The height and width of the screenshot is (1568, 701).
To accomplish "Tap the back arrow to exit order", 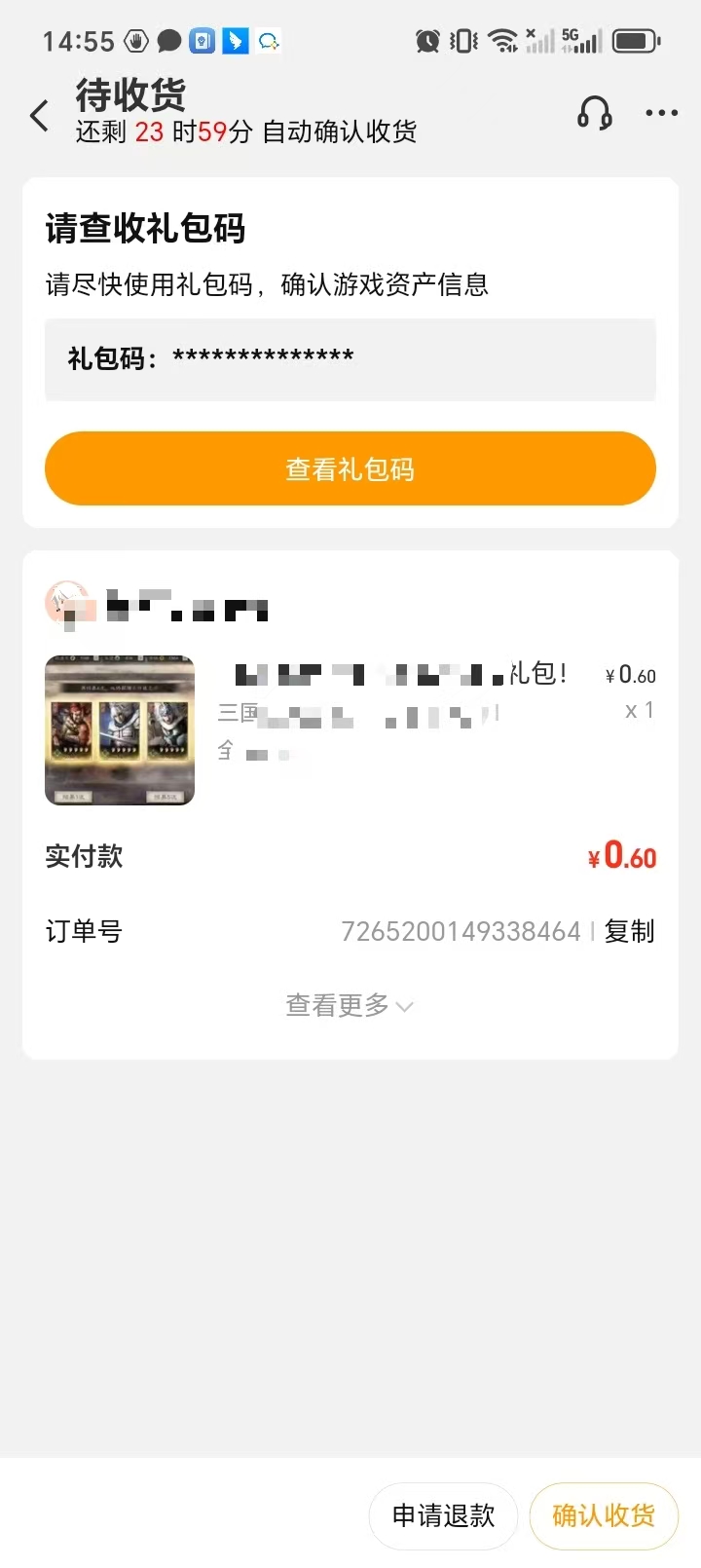I will click(39, 115).
